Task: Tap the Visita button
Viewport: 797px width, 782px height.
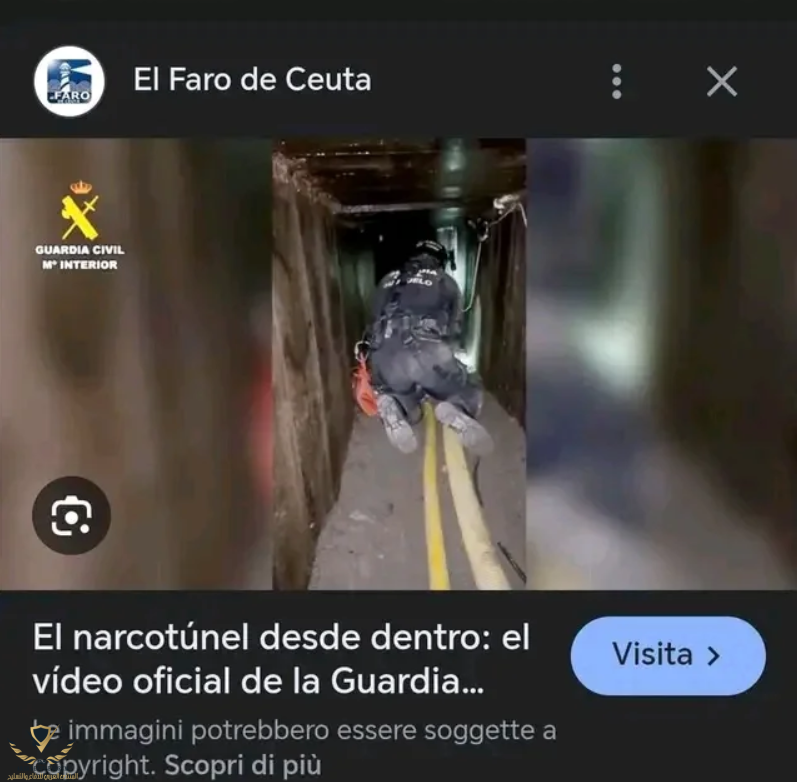Action: (667, 655)
